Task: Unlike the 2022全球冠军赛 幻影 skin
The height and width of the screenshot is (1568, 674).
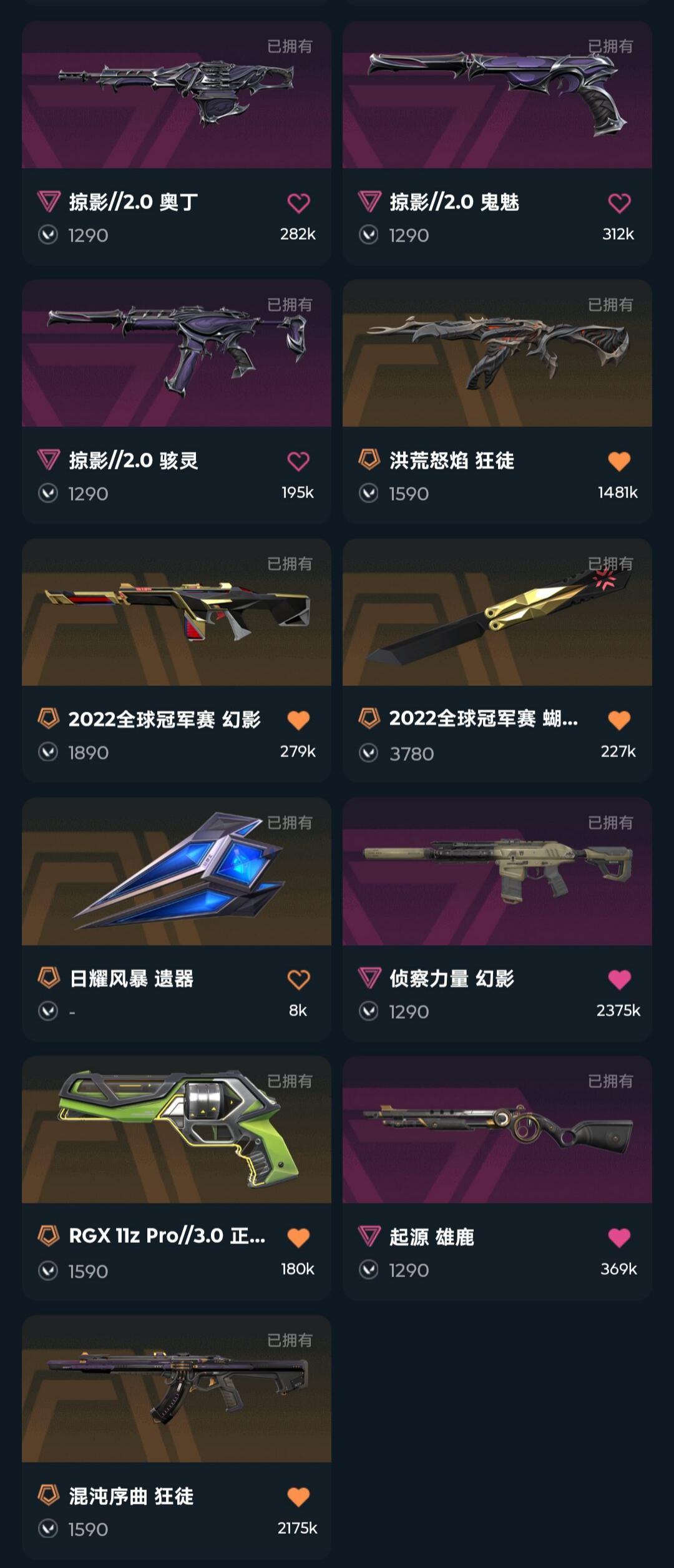Action: (x=298, y=720)
